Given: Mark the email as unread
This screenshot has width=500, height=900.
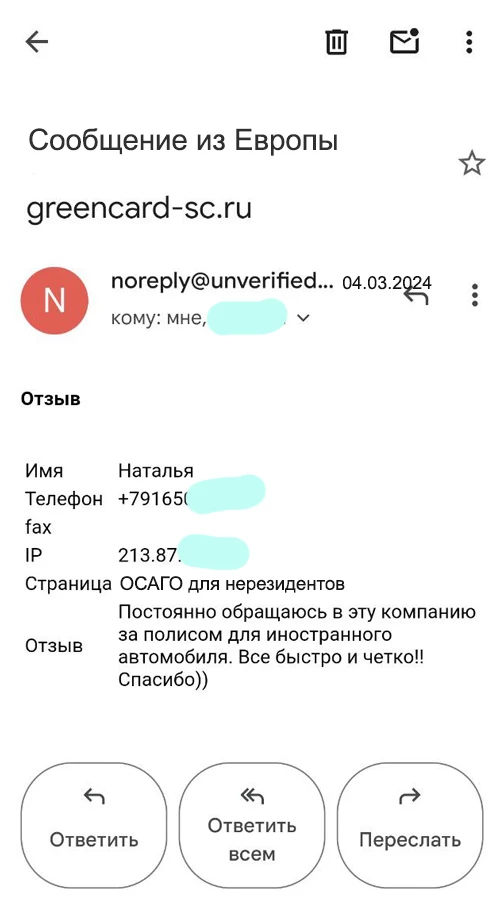Looking at the screenshot, I should 405,41.
